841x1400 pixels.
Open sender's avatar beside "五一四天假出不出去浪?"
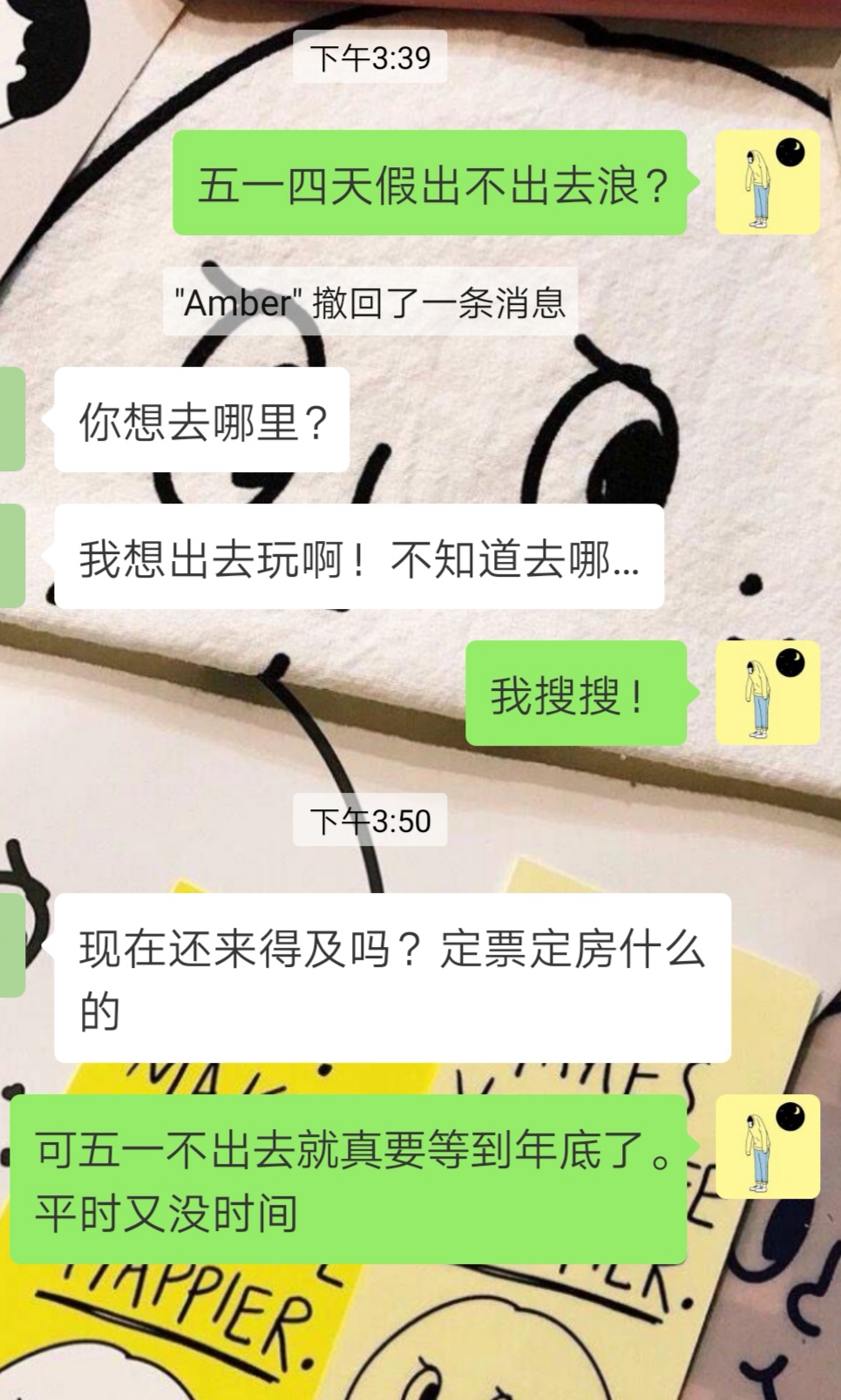point(767,182)
